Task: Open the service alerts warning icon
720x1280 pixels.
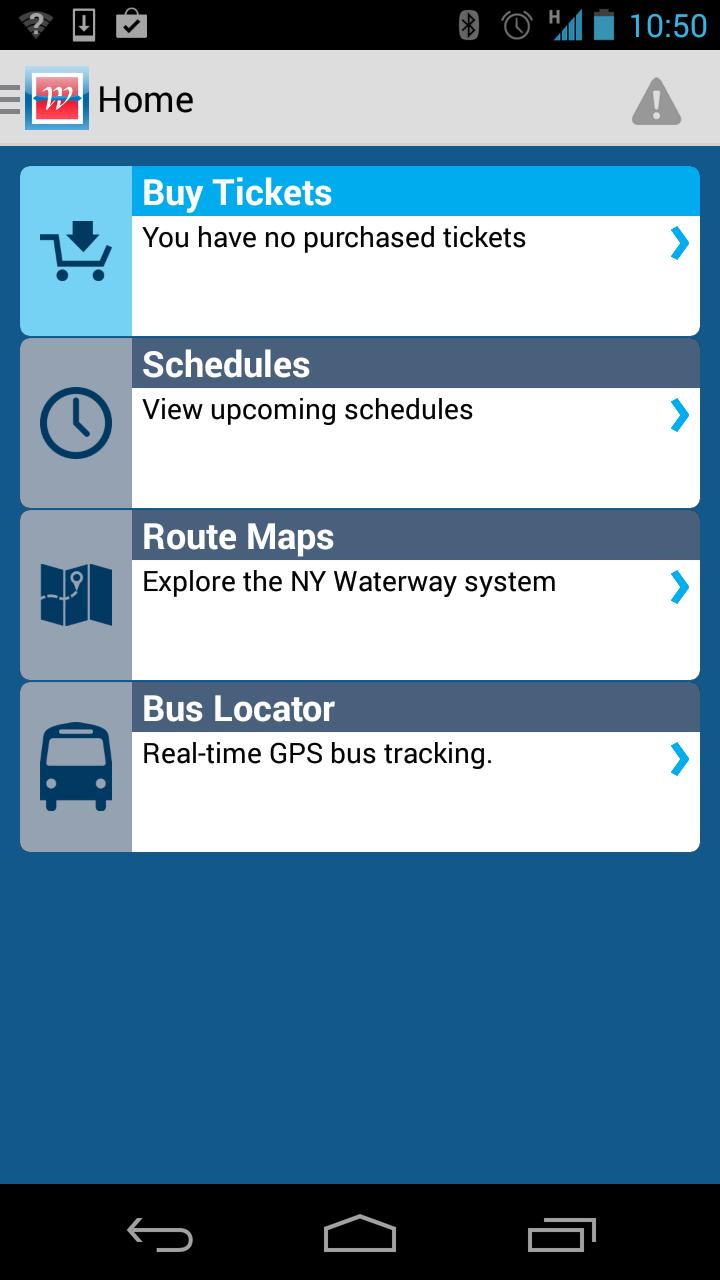Action: coord(657,100)
